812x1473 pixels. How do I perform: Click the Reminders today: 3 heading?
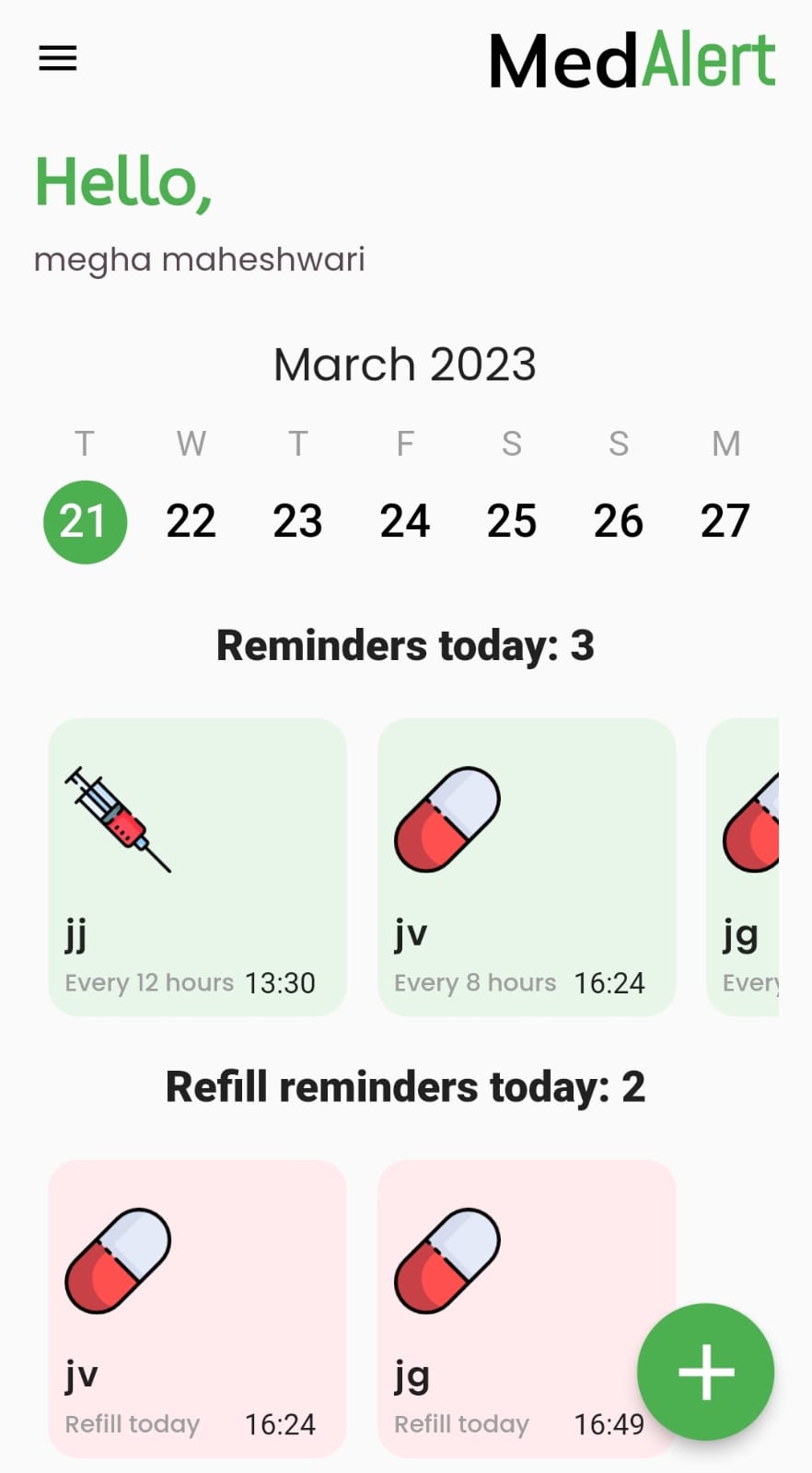click(405, 644)
